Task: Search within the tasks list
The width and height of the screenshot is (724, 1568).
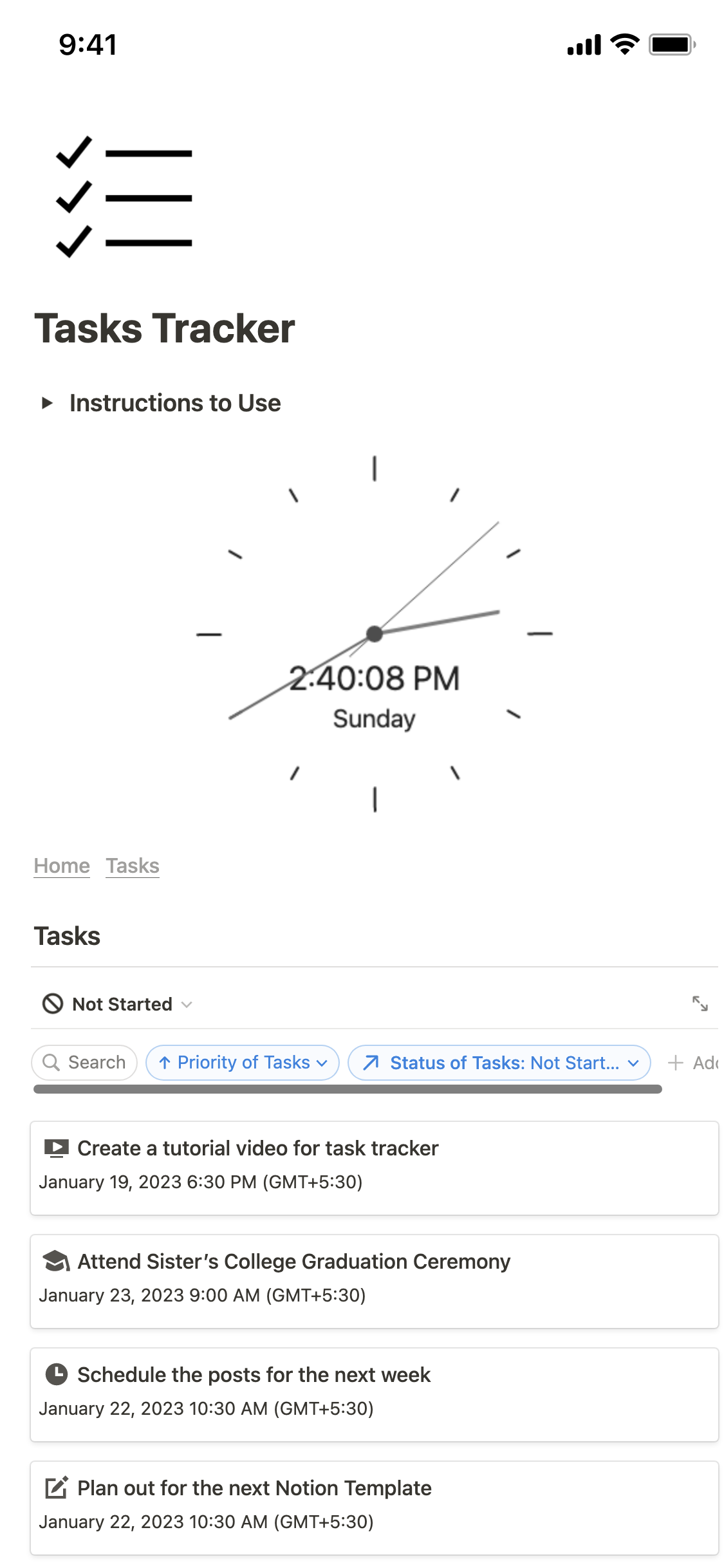Action: click(x=84, y=1062)
